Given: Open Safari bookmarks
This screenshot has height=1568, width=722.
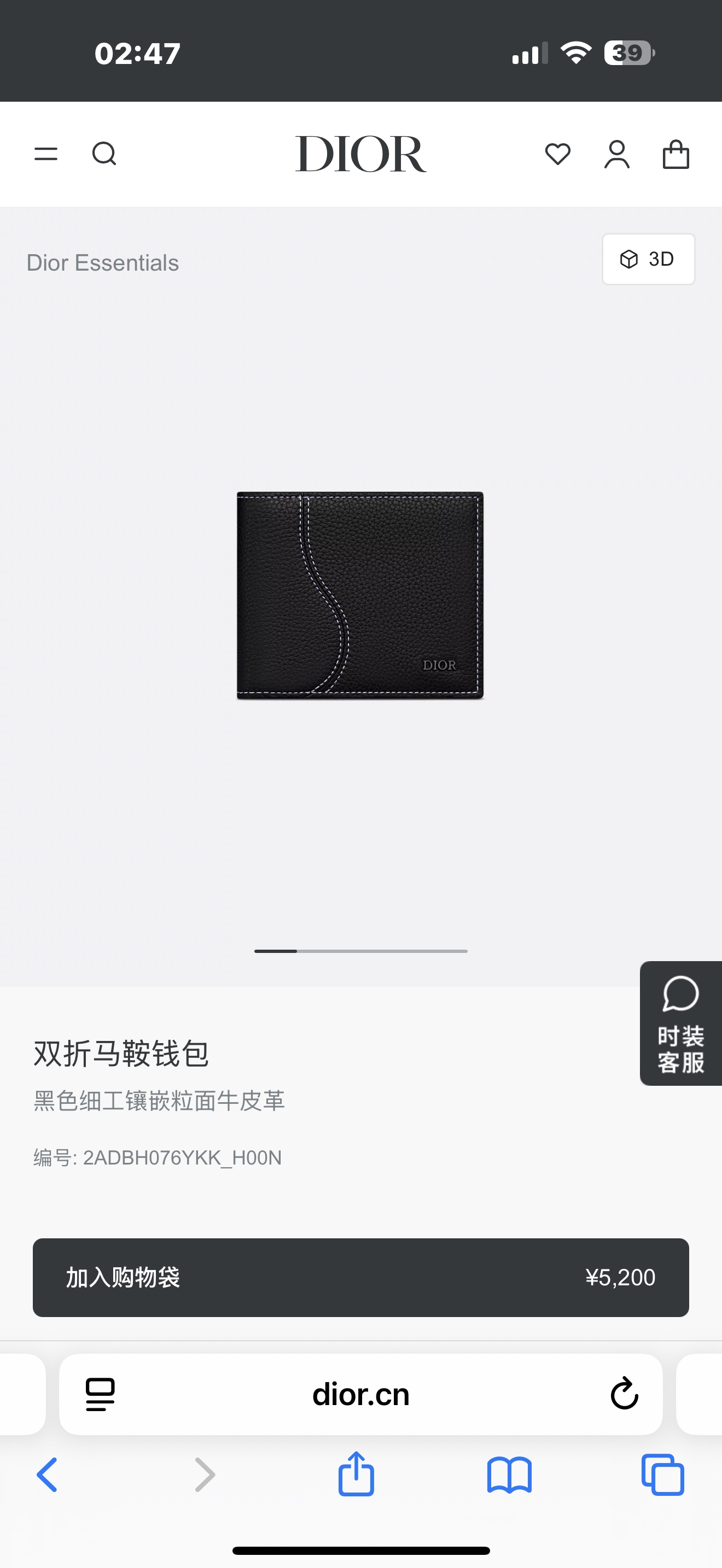Looking at the screenshot, I should 510,1475.
